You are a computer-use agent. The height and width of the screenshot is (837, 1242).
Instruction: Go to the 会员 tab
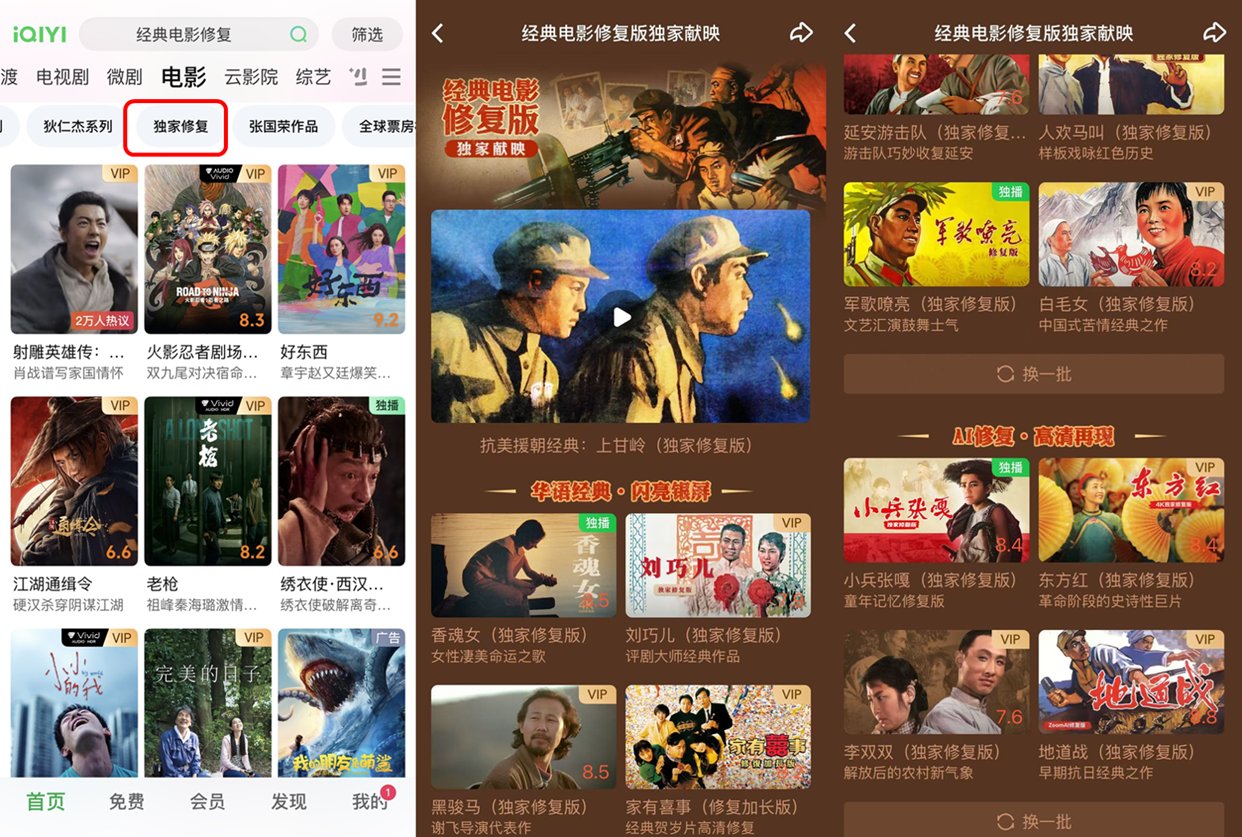click(207, 802)
